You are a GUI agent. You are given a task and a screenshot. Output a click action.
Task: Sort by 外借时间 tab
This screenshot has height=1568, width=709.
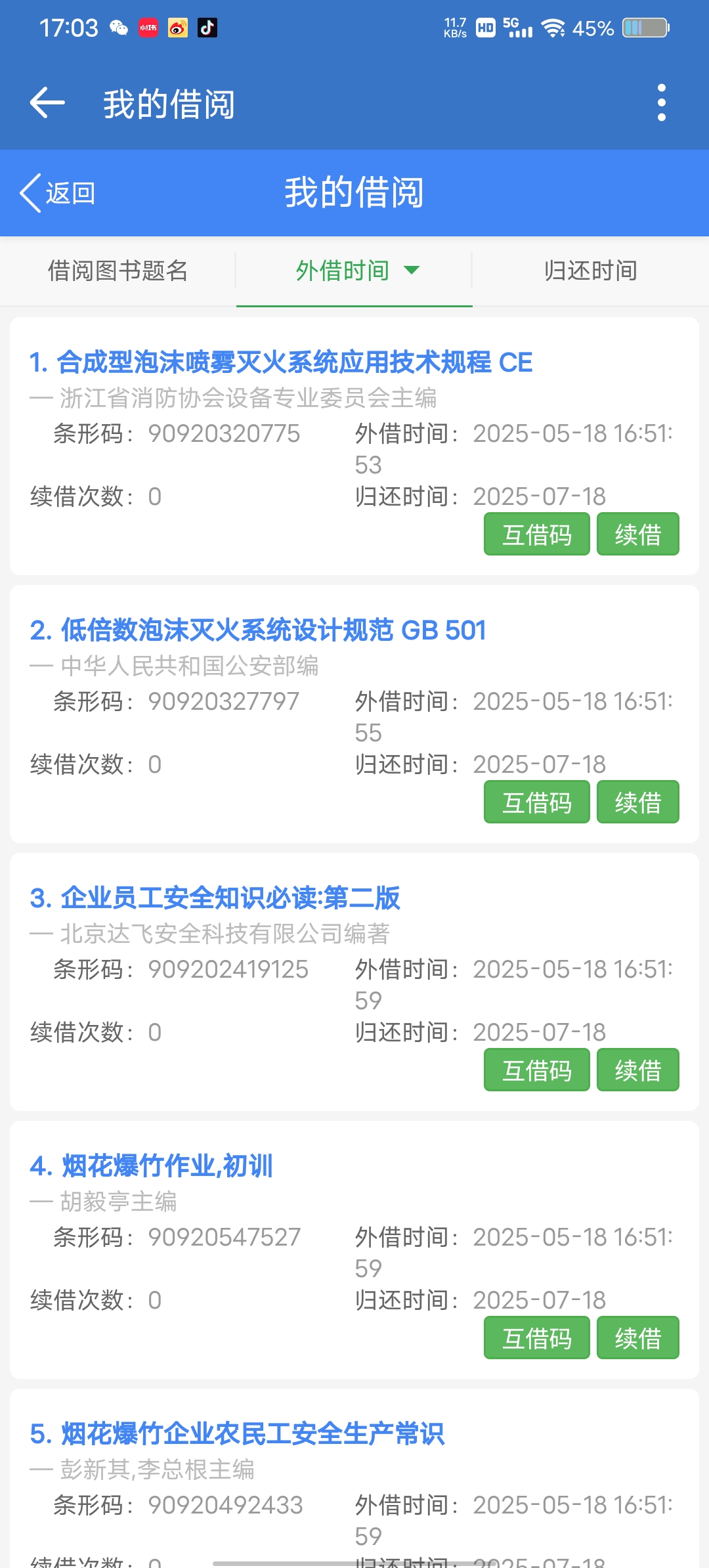pyautogui.click(x=354, y=271)
